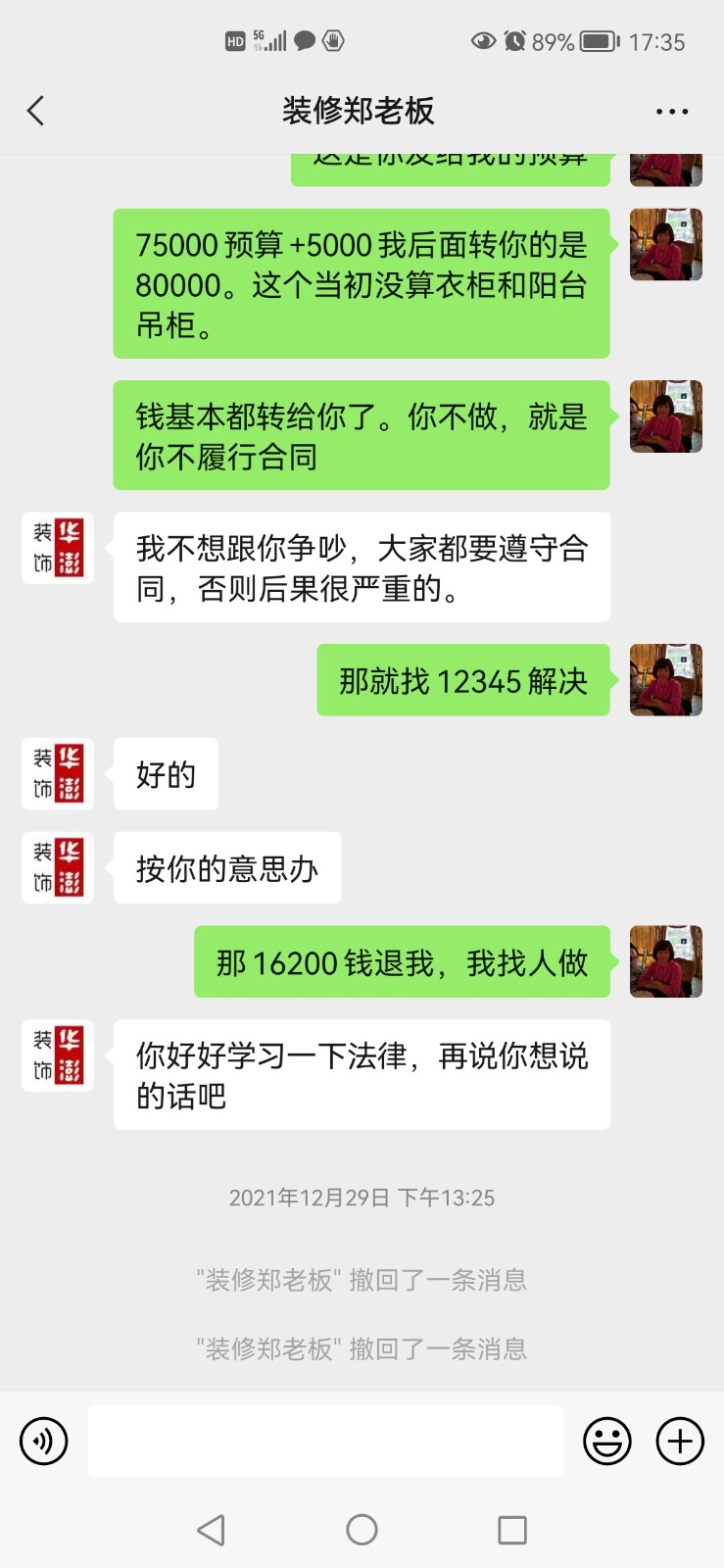The width and height of the screenshot is (724, 1568).
Task: Open the plus attachment menu
Action: tap(680, 1442)
